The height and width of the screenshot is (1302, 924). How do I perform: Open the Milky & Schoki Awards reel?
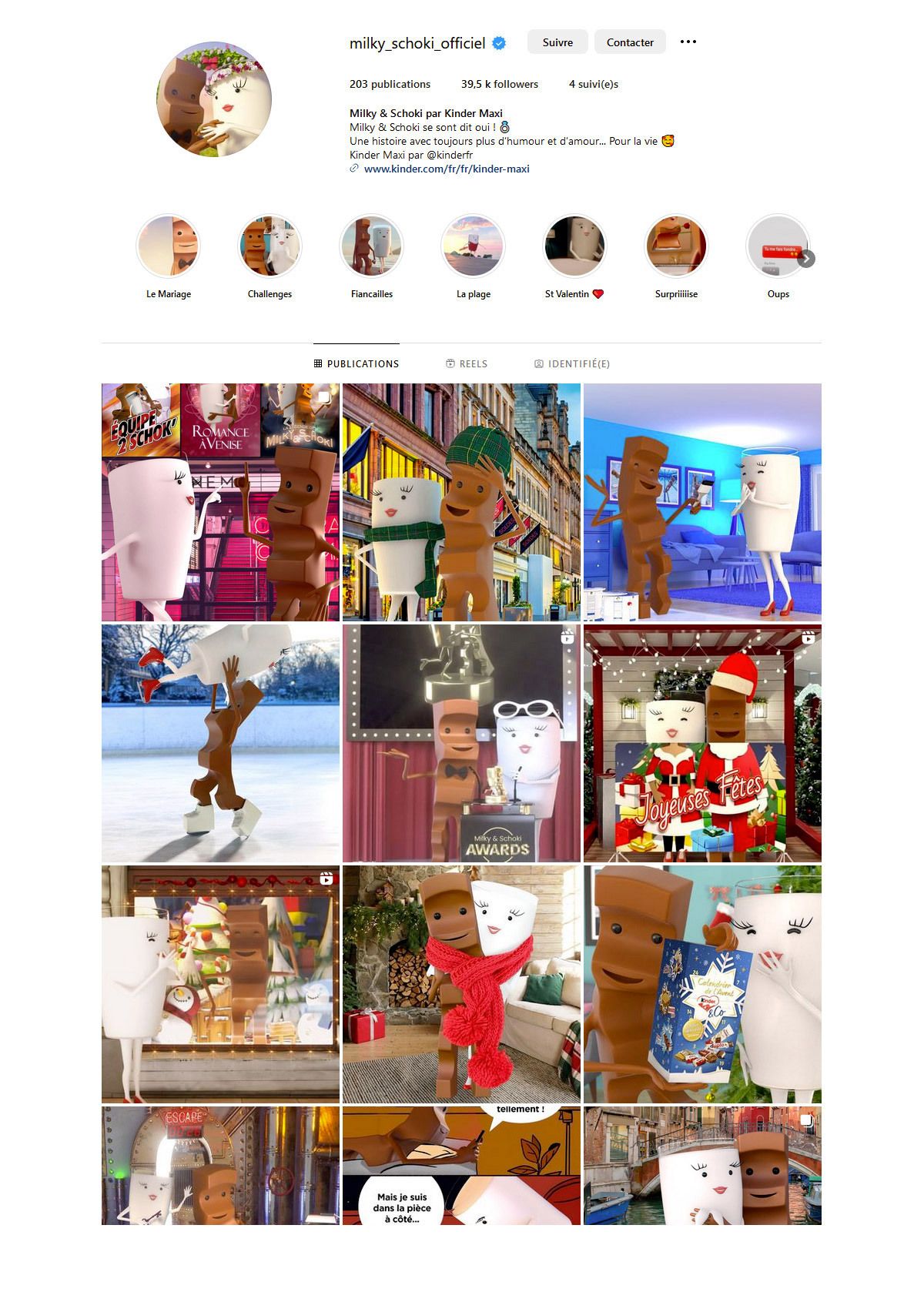point(461,743)
